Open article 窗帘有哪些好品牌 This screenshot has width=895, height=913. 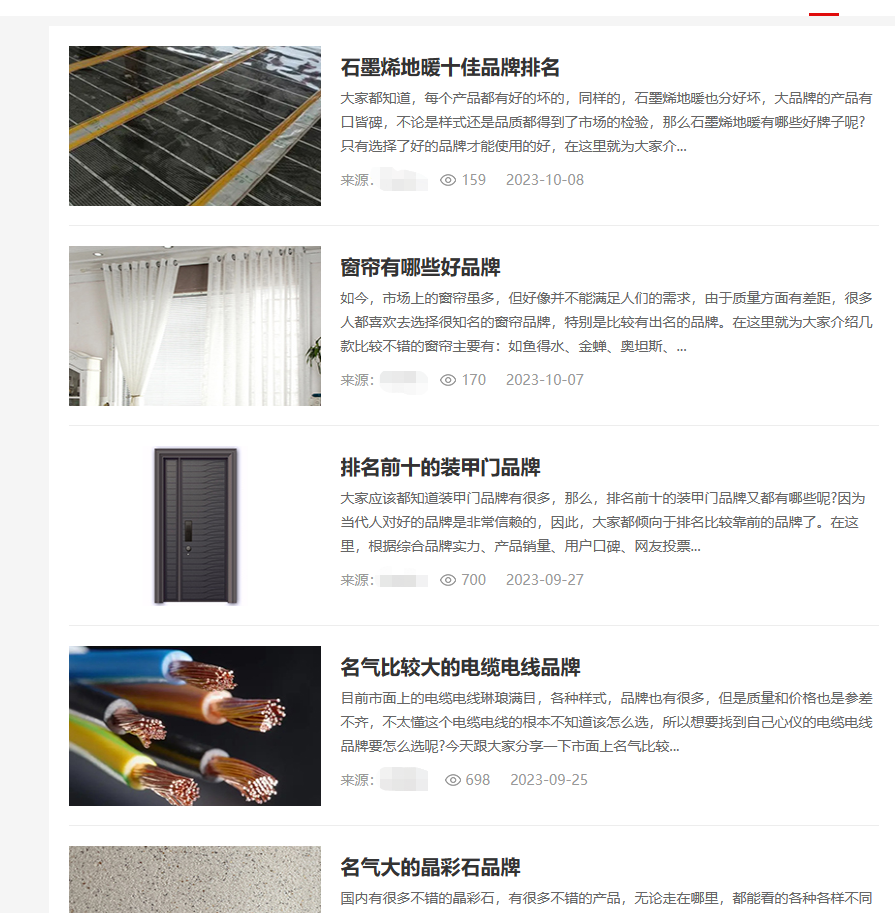420,268
